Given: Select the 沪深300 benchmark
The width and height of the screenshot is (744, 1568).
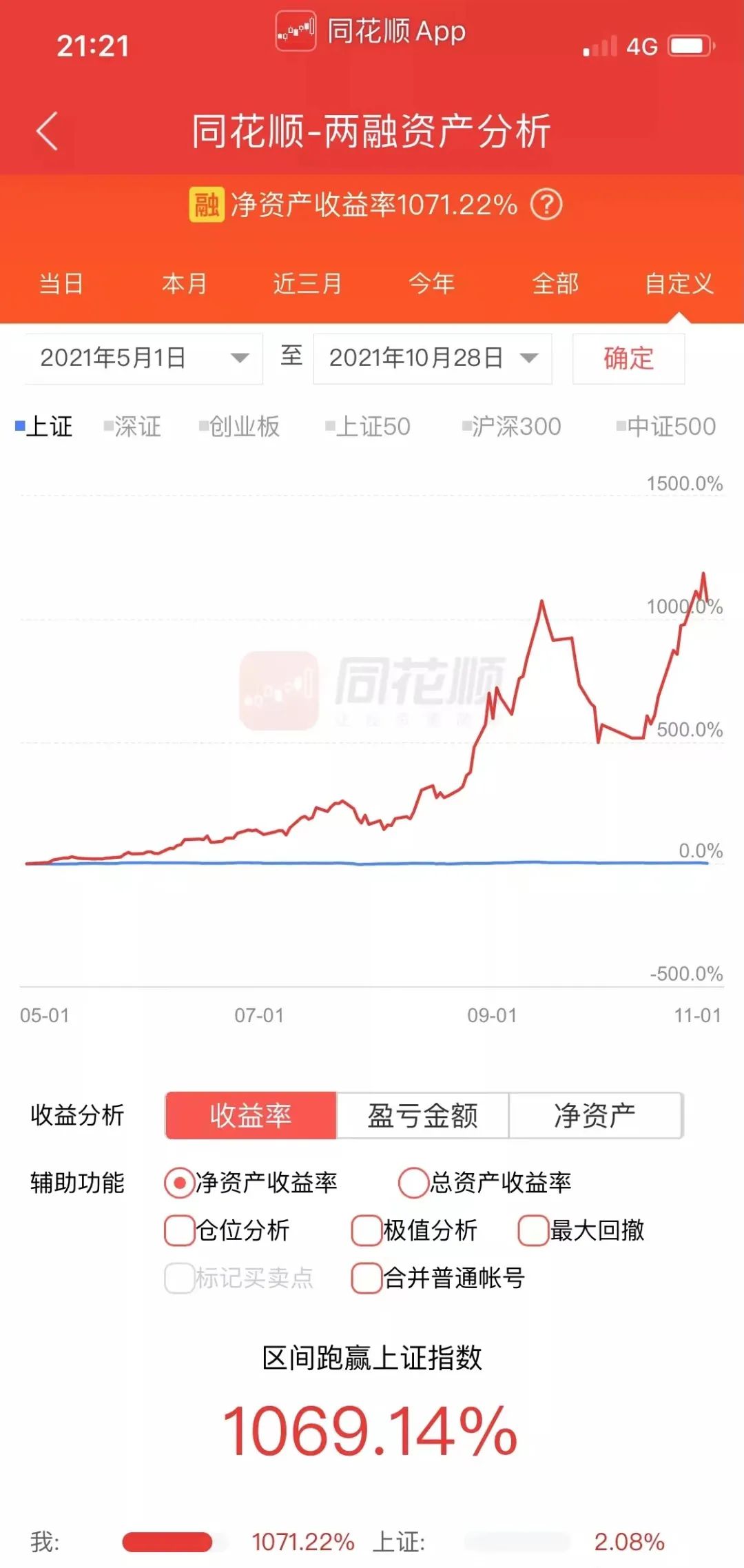Looking at the screenshot, I should [512, 427].
